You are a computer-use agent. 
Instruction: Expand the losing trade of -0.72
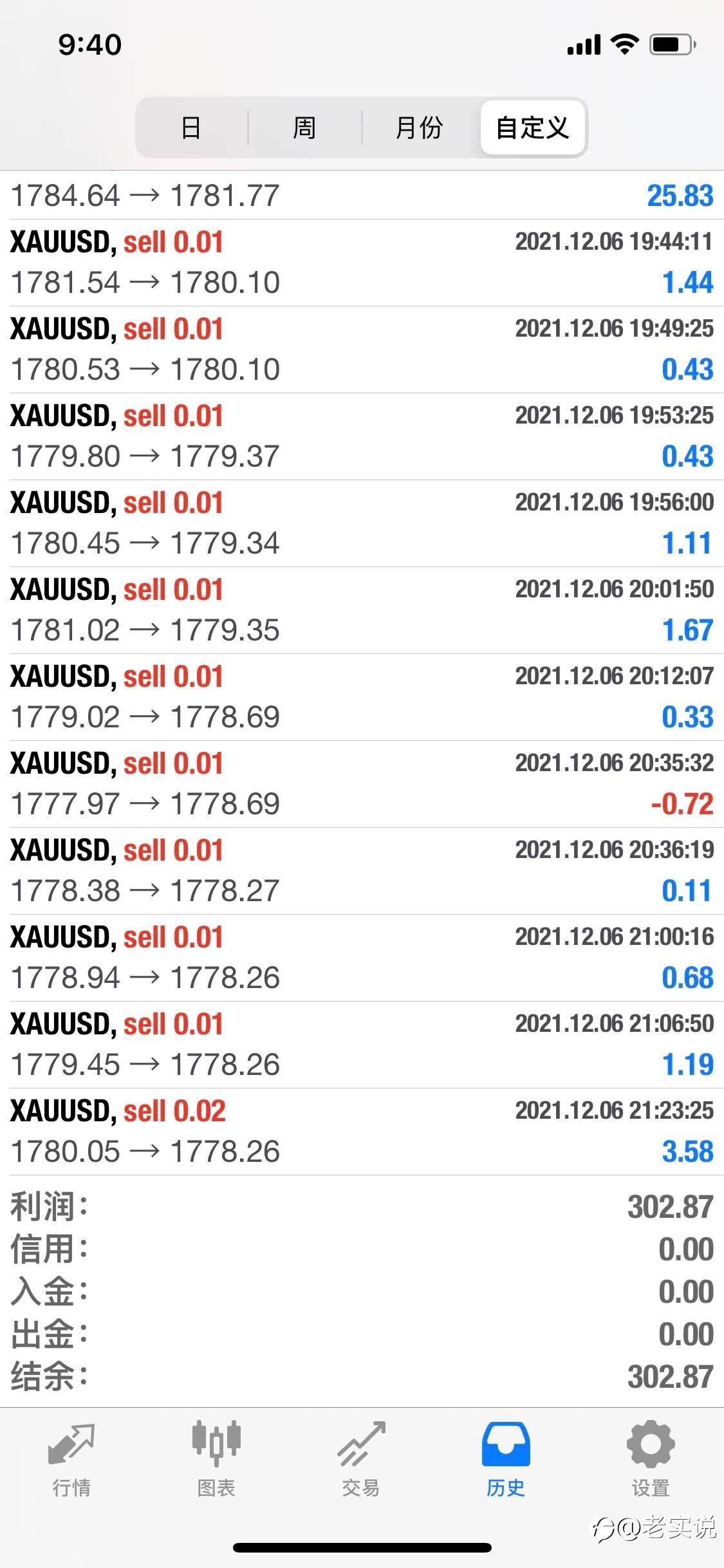pos(362,784)
